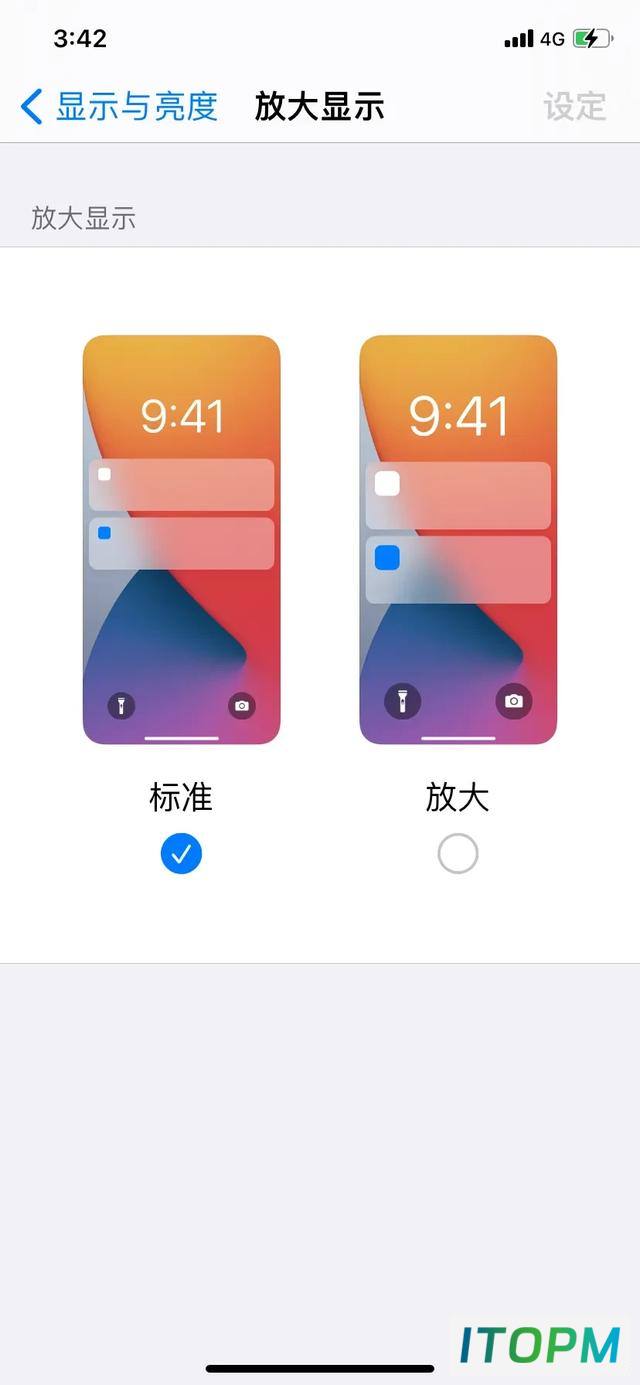The height and width of the screenshot is (1385, 640).
Task: Choose the 标准 radio button
Action: pyautogui.click(x=181, y=854)
